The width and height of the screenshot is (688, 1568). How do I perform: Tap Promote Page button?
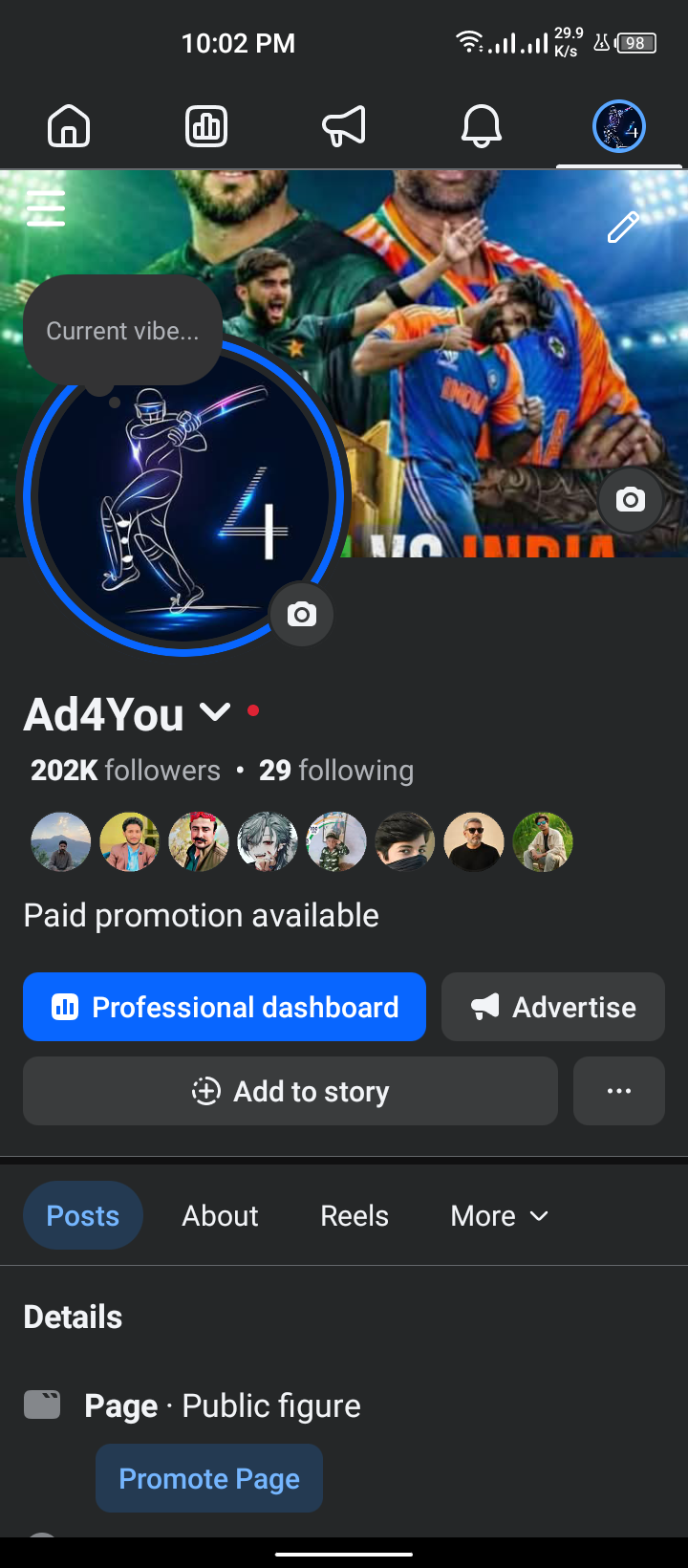(x=209, y=1478)
